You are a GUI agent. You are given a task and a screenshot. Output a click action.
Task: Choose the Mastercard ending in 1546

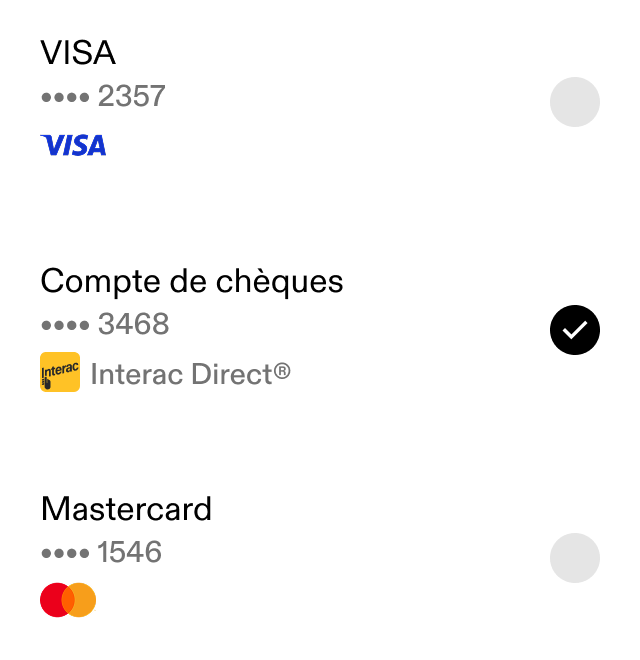(574, 558)
